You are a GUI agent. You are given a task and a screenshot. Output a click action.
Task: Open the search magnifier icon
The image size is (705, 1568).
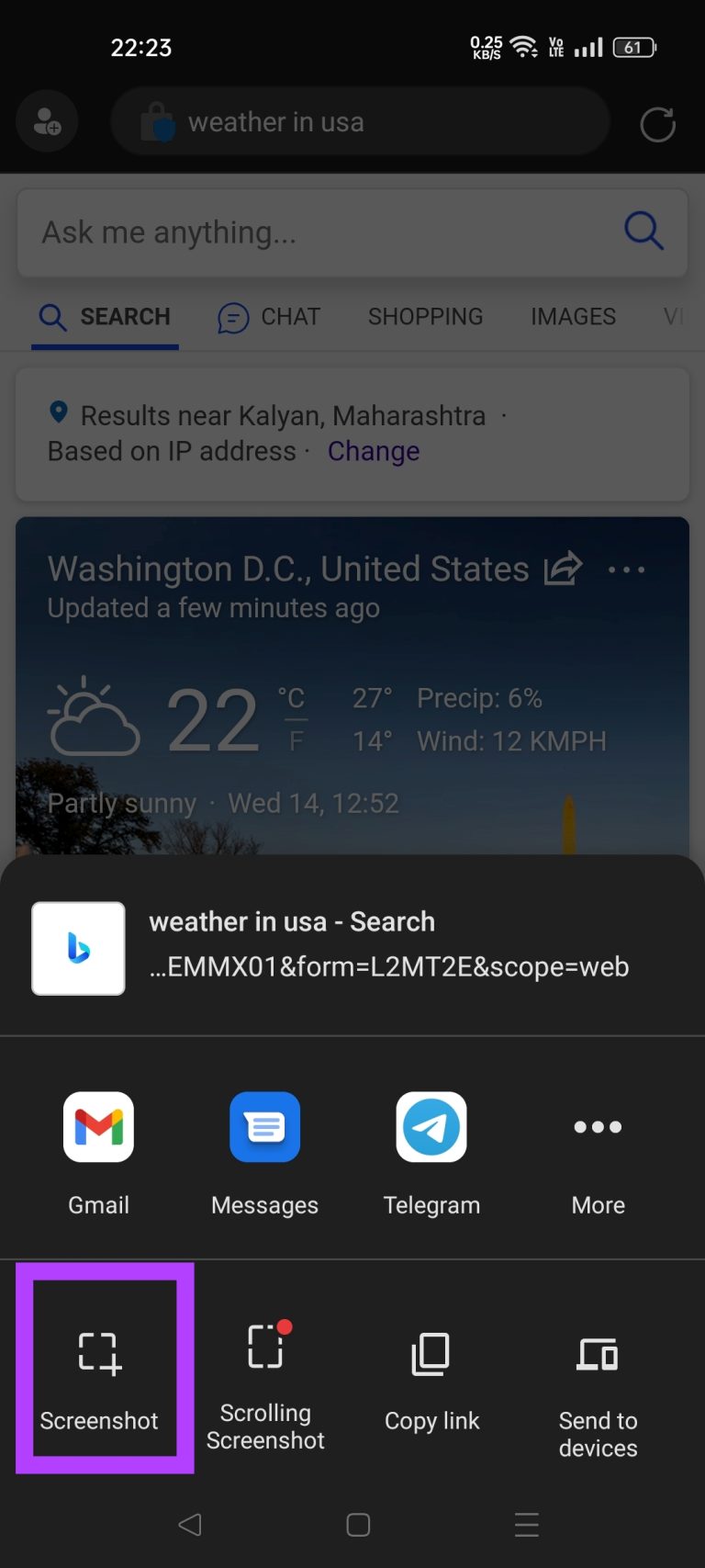[x=643, y=231]
